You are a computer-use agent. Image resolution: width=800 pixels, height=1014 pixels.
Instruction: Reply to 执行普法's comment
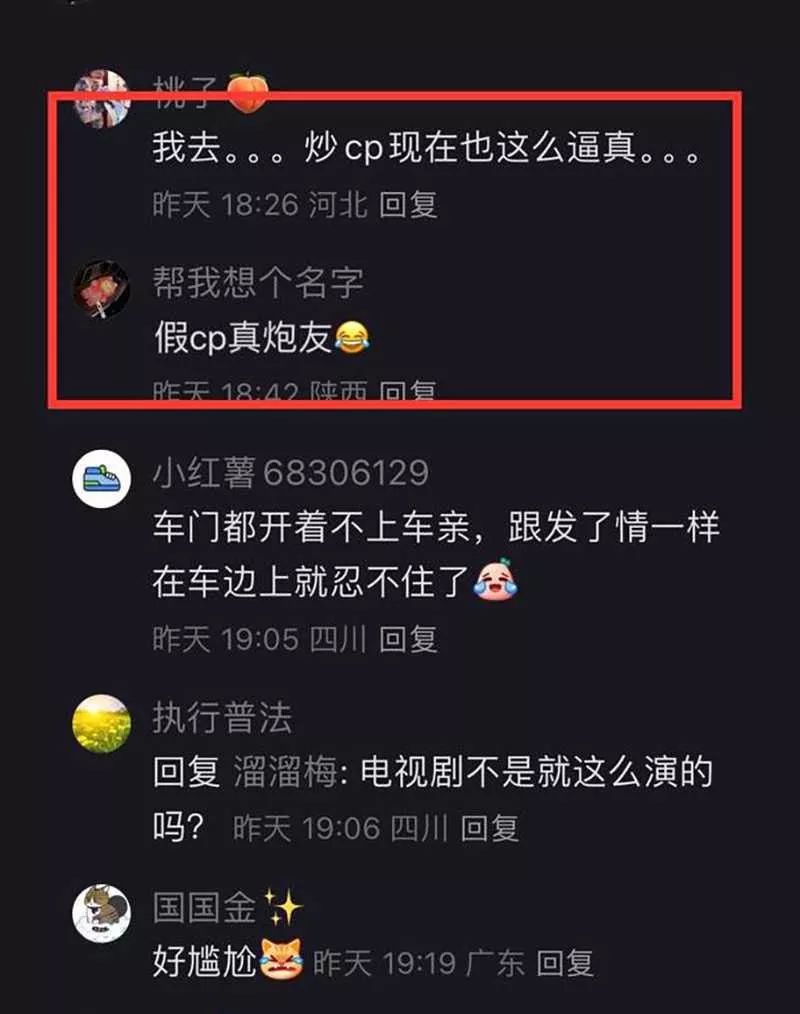click(490, 827)
